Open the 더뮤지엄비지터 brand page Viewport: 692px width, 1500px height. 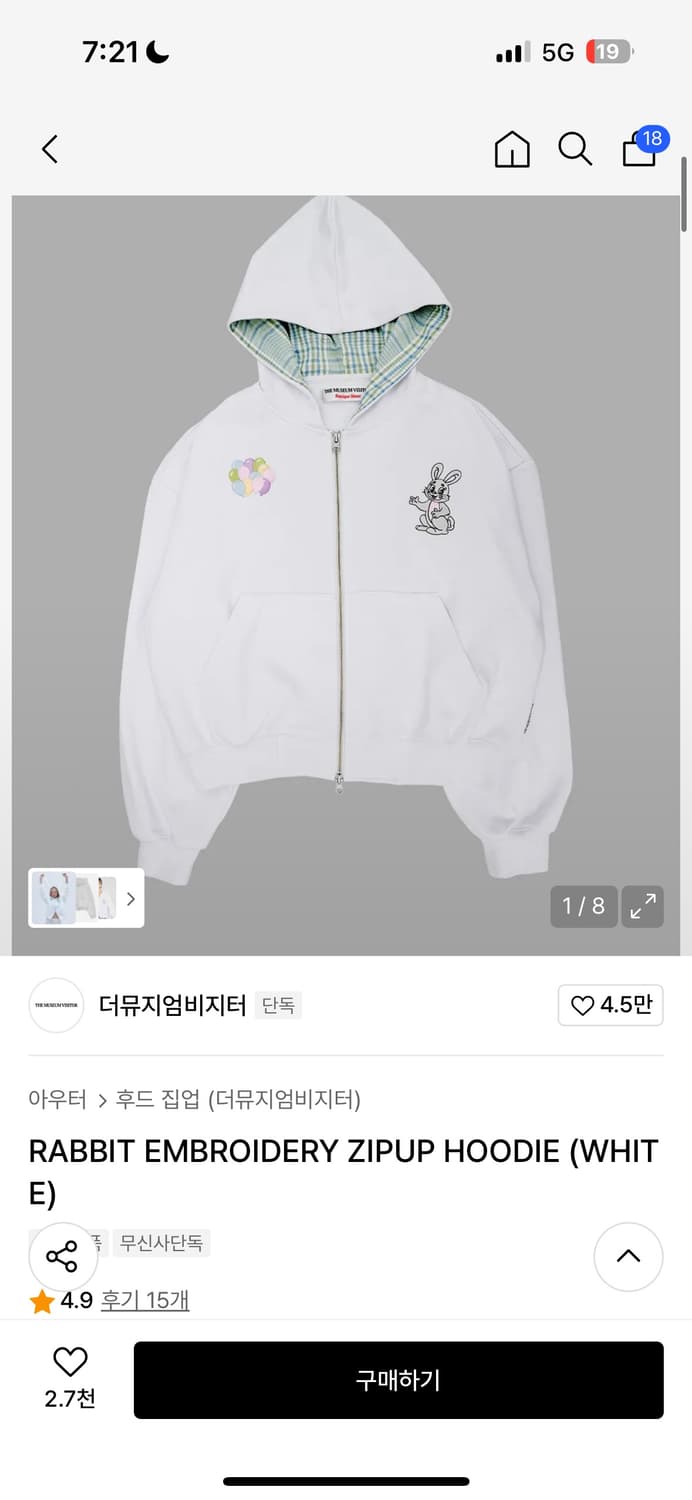tap(172, 1005)
